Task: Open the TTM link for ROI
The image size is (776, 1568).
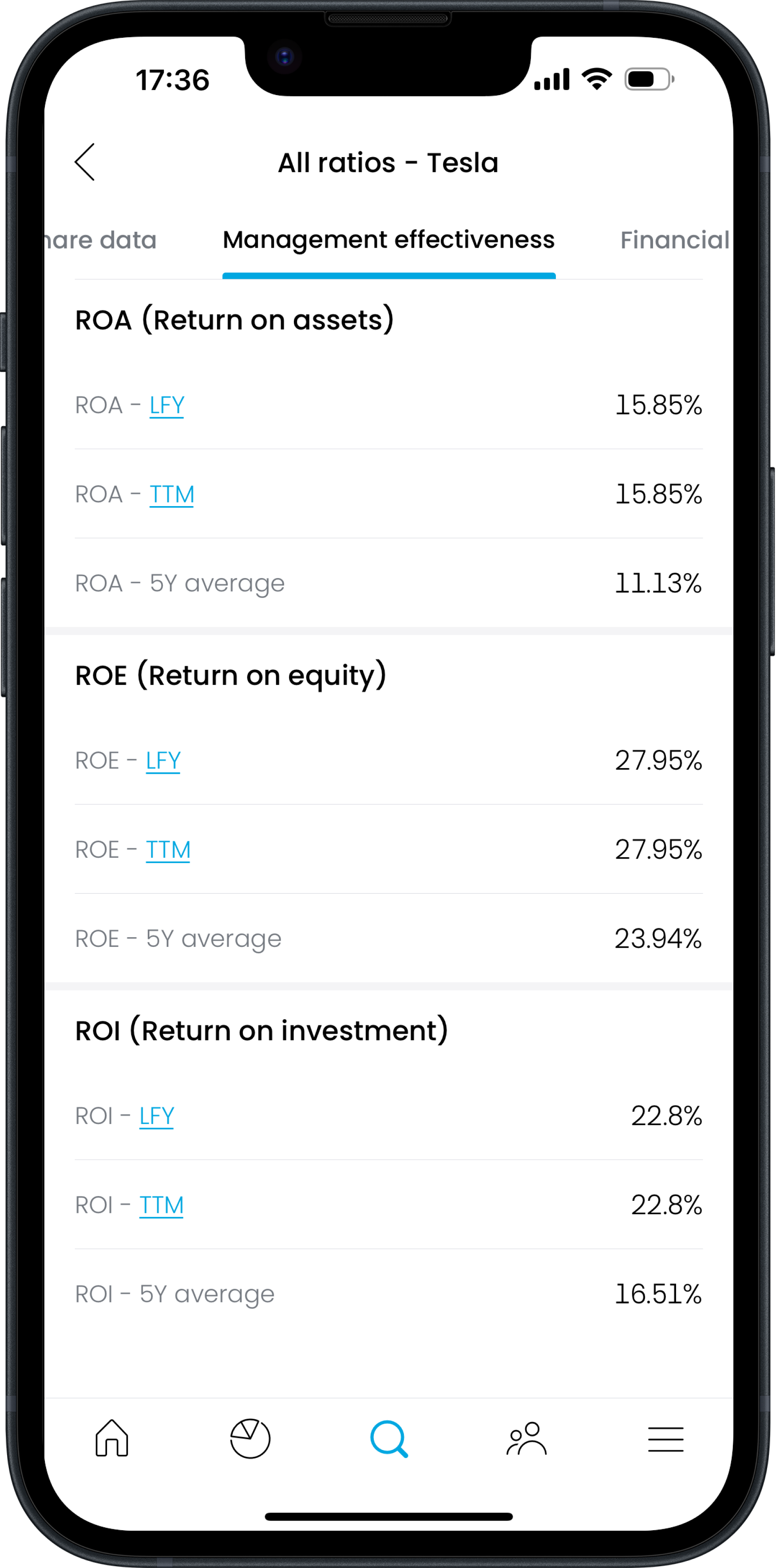Action: 161,1205
